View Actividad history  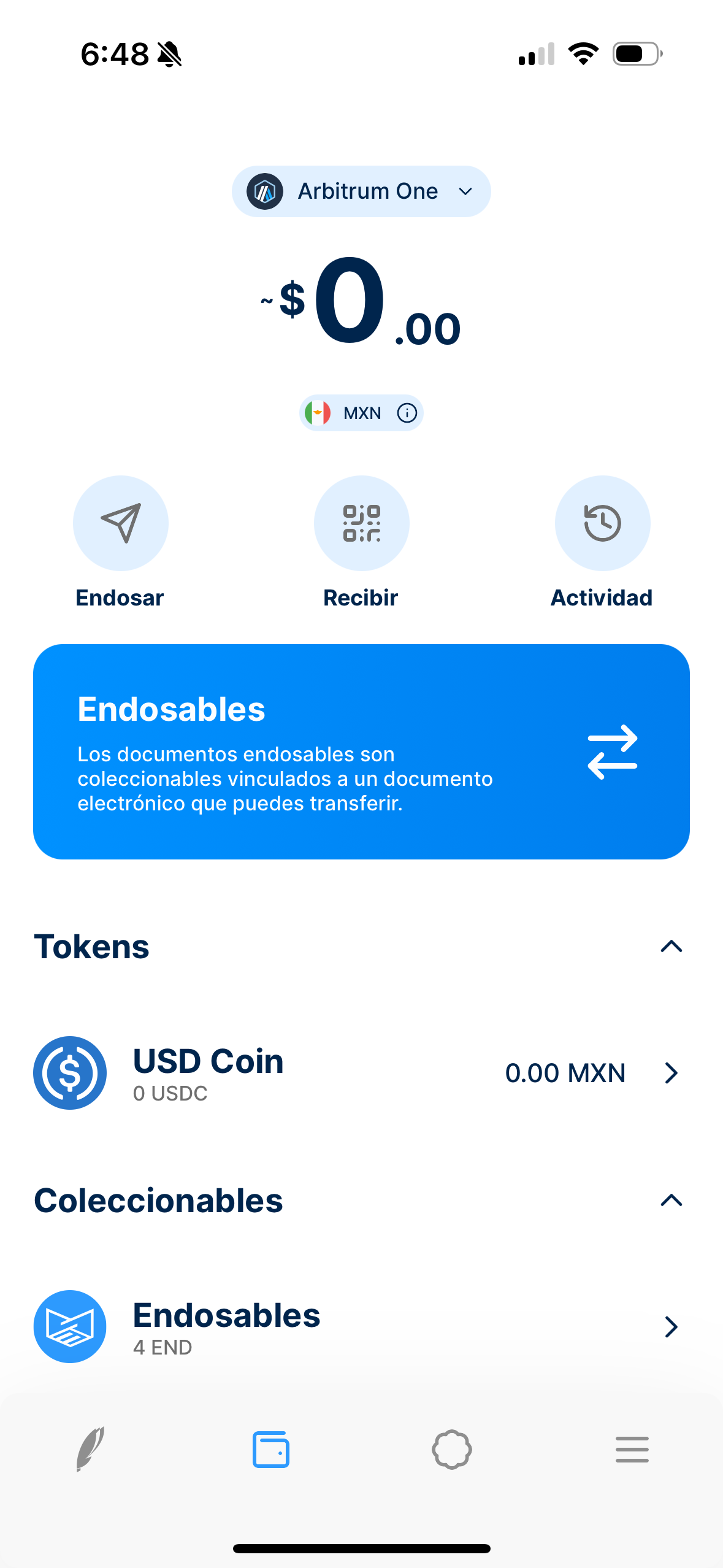click(x=602, y=523)
